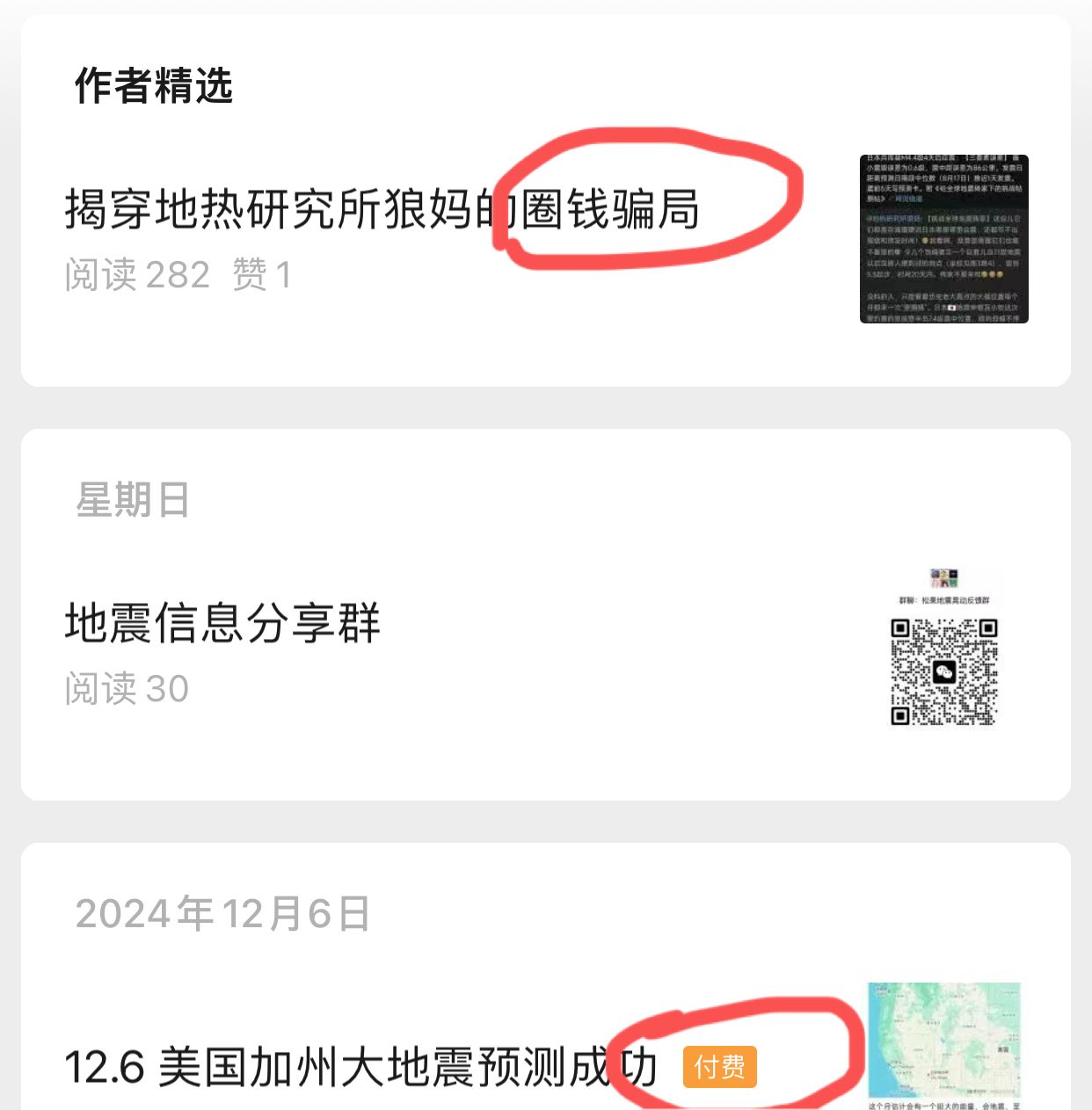
Task: Open article 揭穿地热研究所狼妈的圈钱骗局
Action: 381,210
